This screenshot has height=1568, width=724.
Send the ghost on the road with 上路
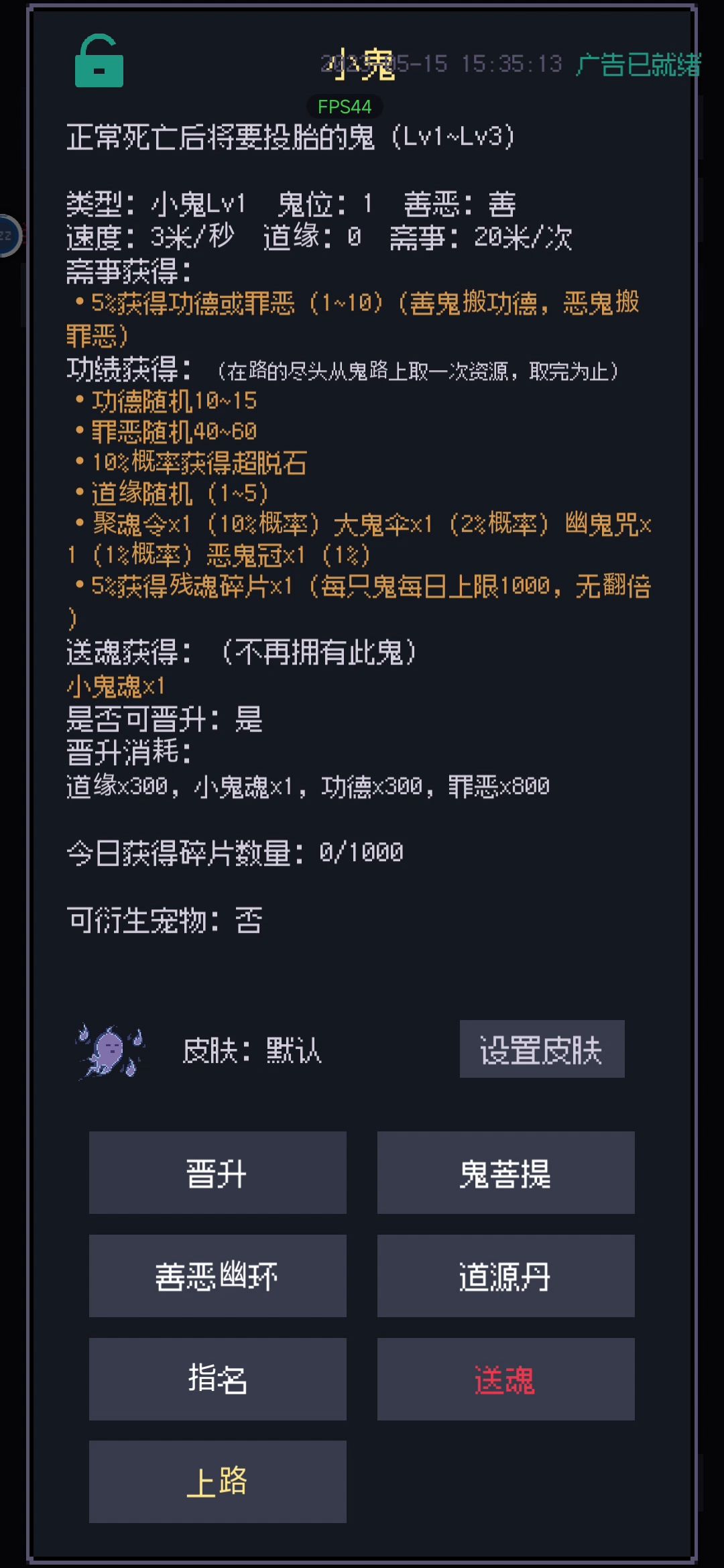tap(217, 1482)
